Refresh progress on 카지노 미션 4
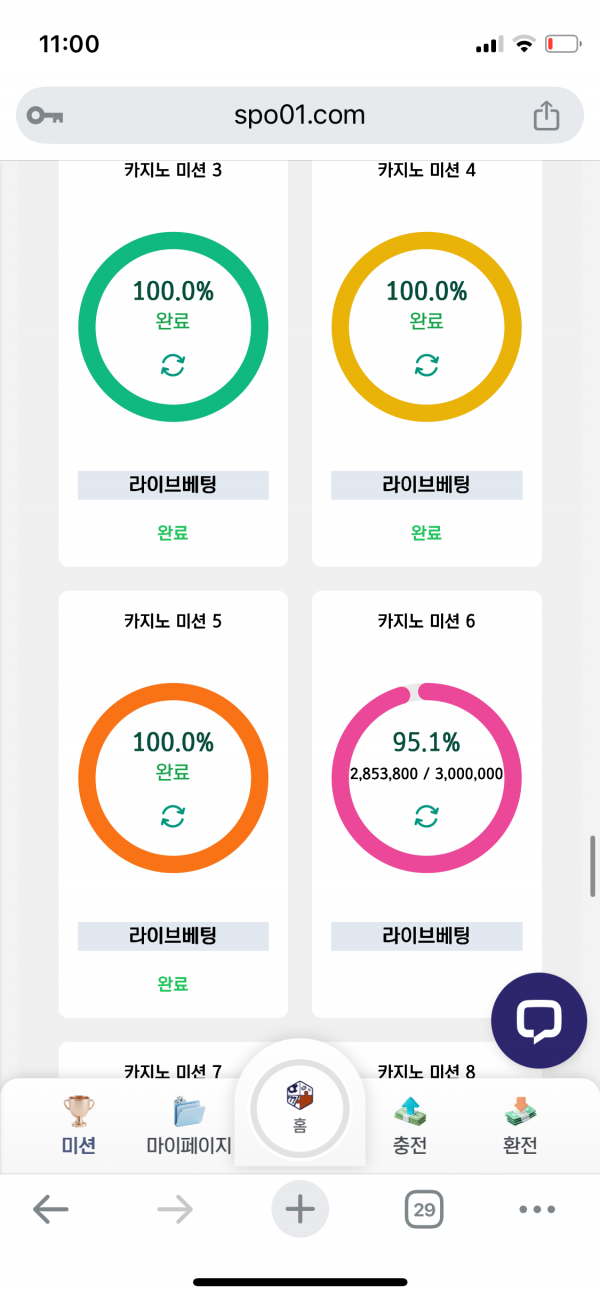Image resolution: width=600 pixels, height=1299 pixels. coord(427,365)
